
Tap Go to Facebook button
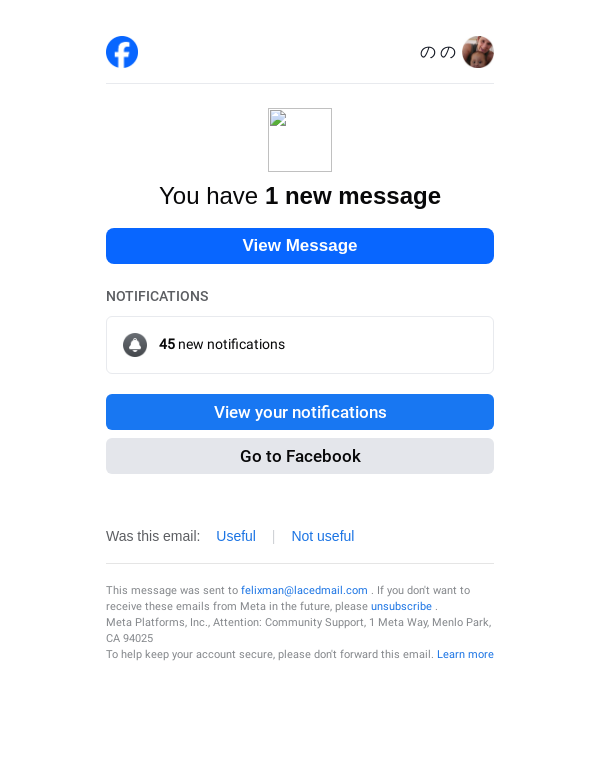[x=300, y=456]
